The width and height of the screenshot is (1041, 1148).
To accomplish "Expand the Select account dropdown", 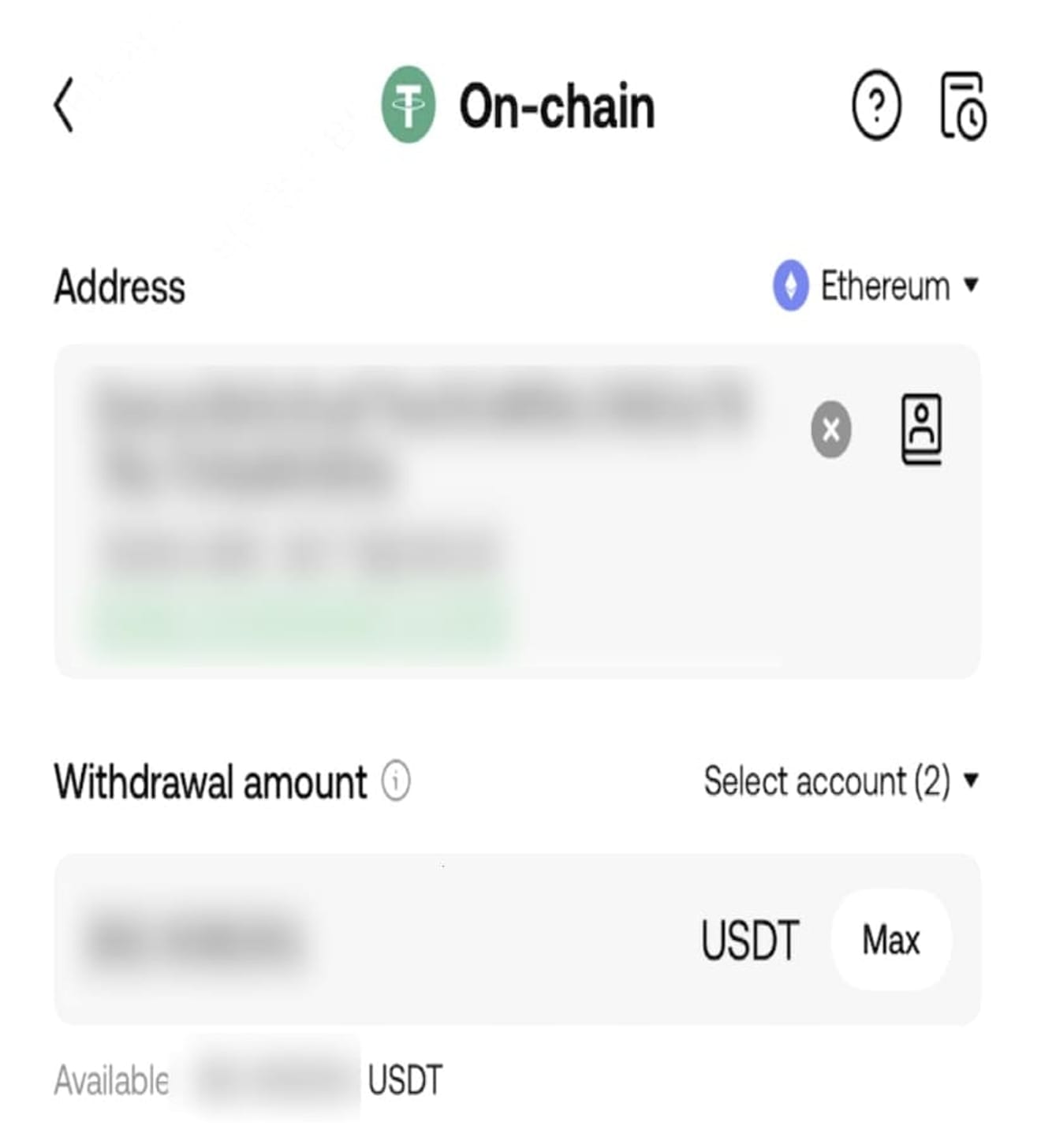I will [841, 781].
